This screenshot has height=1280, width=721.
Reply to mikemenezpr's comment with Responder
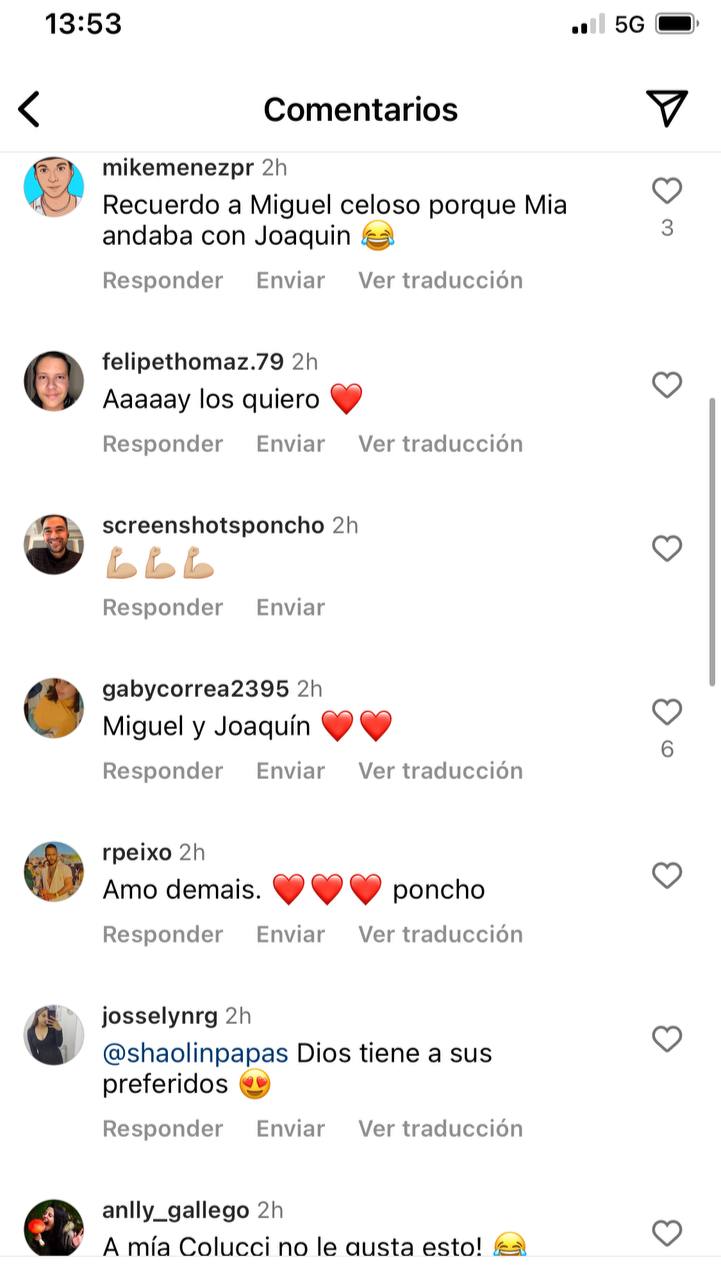[x=162, y=280]
